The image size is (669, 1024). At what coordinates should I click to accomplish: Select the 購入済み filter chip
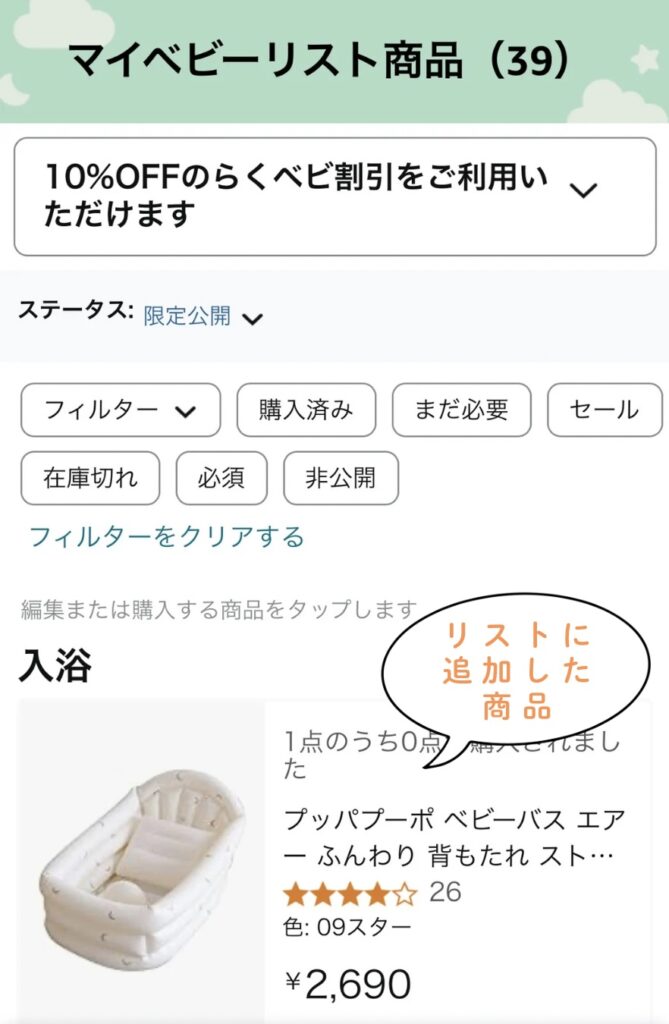pos(306,410)
